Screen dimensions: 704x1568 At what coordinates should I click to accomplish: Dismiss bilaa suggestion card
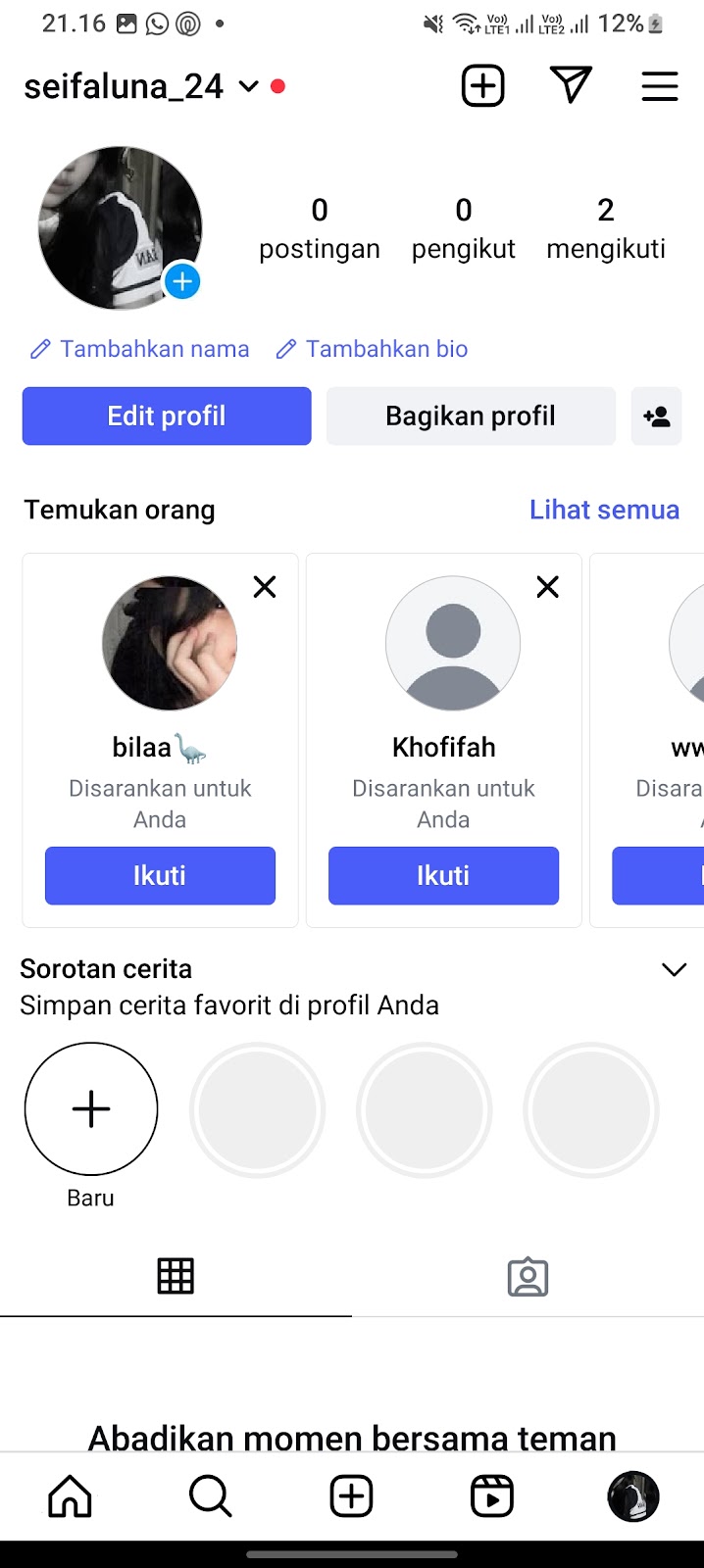(265, 587)
